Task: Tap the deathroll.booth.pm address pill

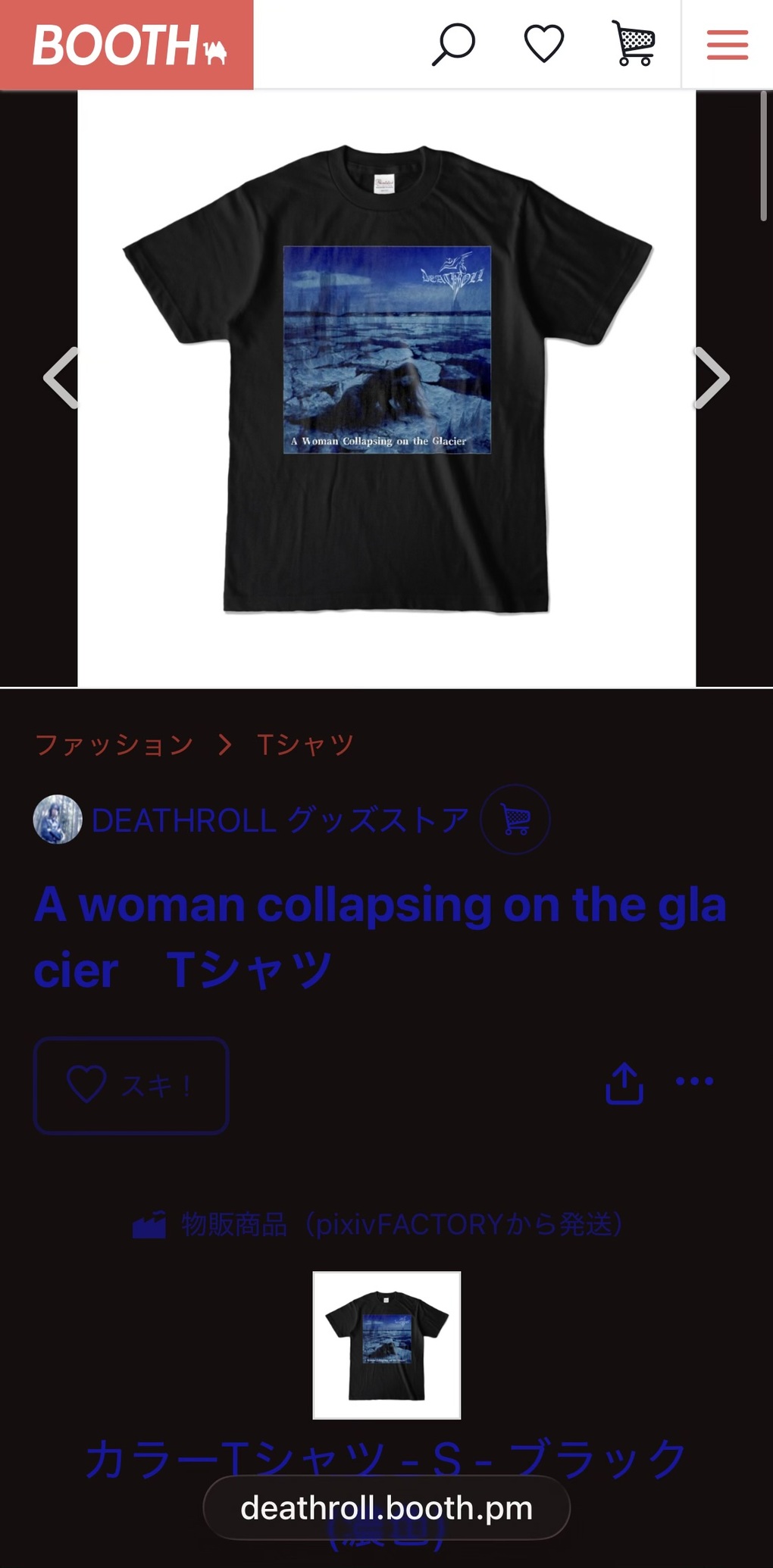Action: tap(386, 1507)
